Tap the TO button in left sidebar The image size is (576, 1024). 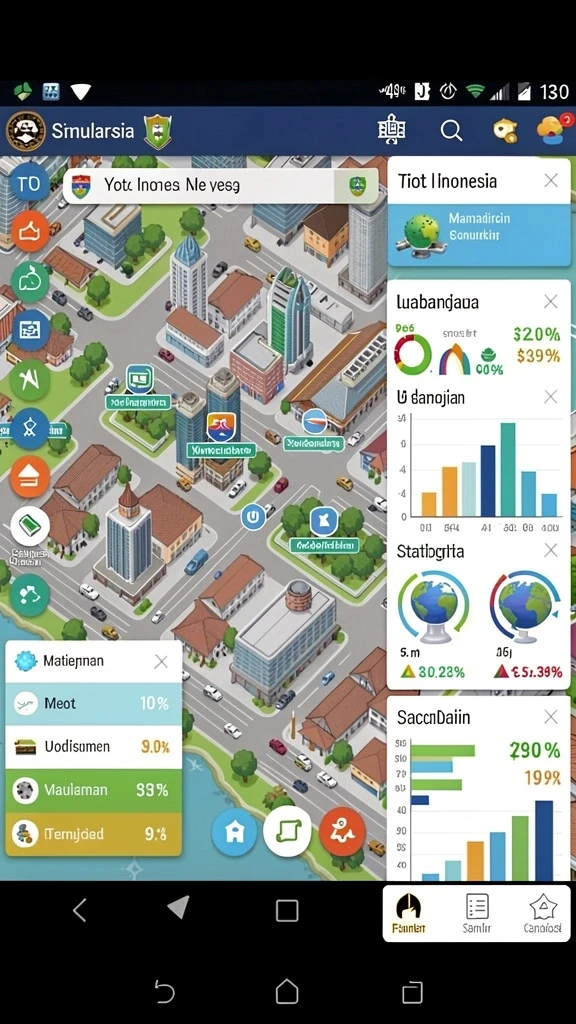pos(29,184)
